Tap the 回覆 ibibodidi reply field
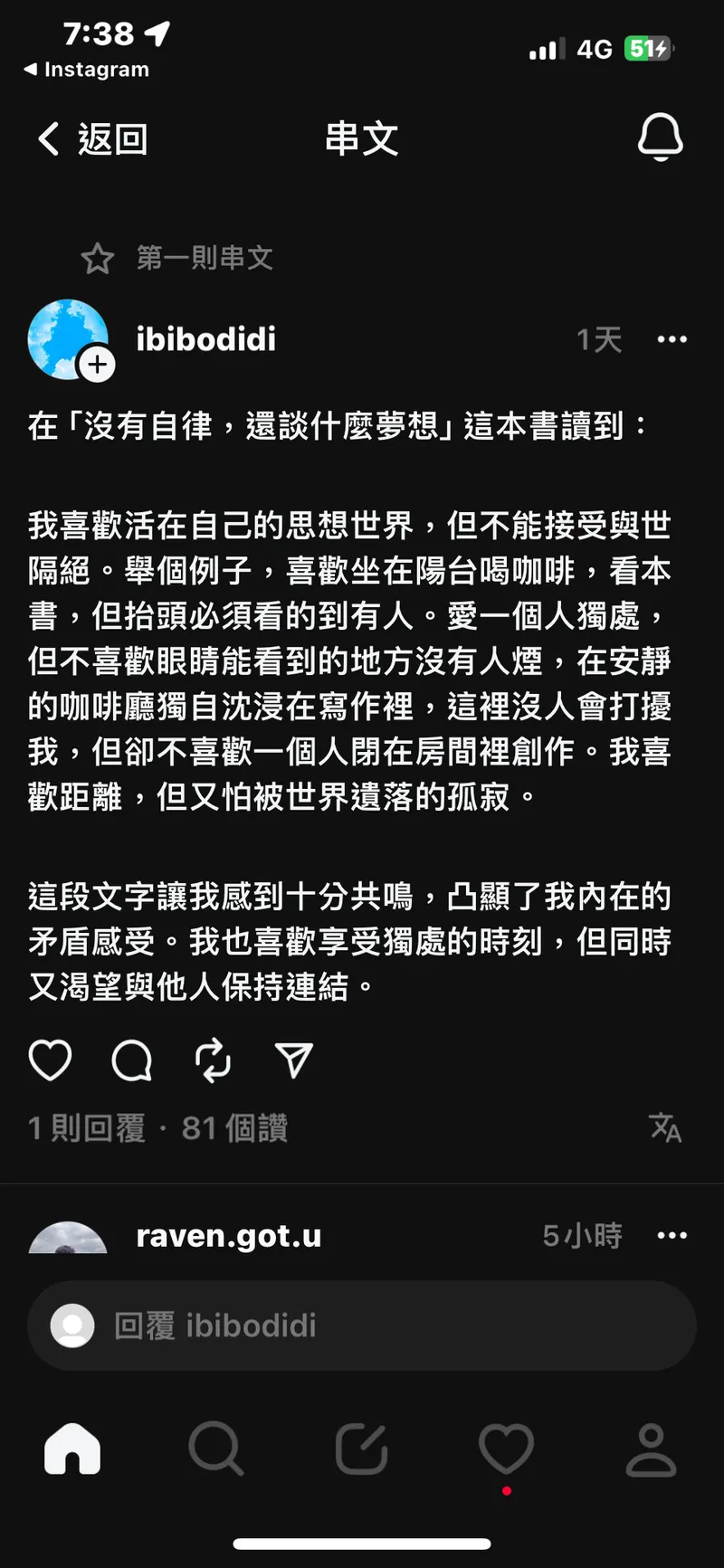Viewport: 724px width, 1568px height. [x=362, y=1326]
